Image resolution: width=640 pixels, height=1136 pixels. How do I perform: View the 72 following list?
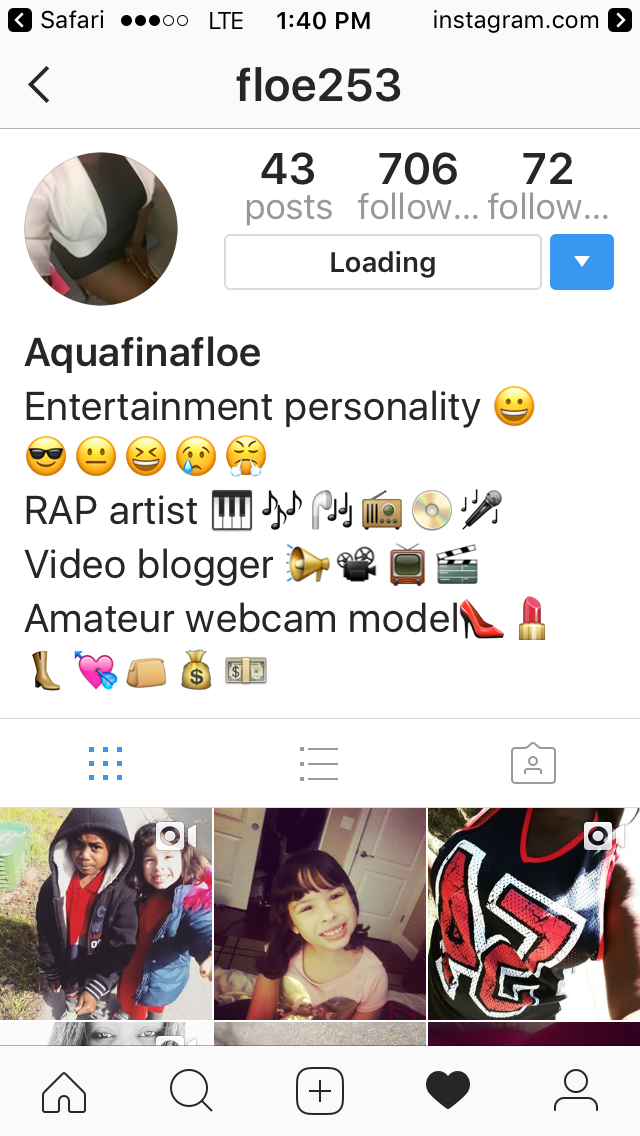[x=547, y=186]
